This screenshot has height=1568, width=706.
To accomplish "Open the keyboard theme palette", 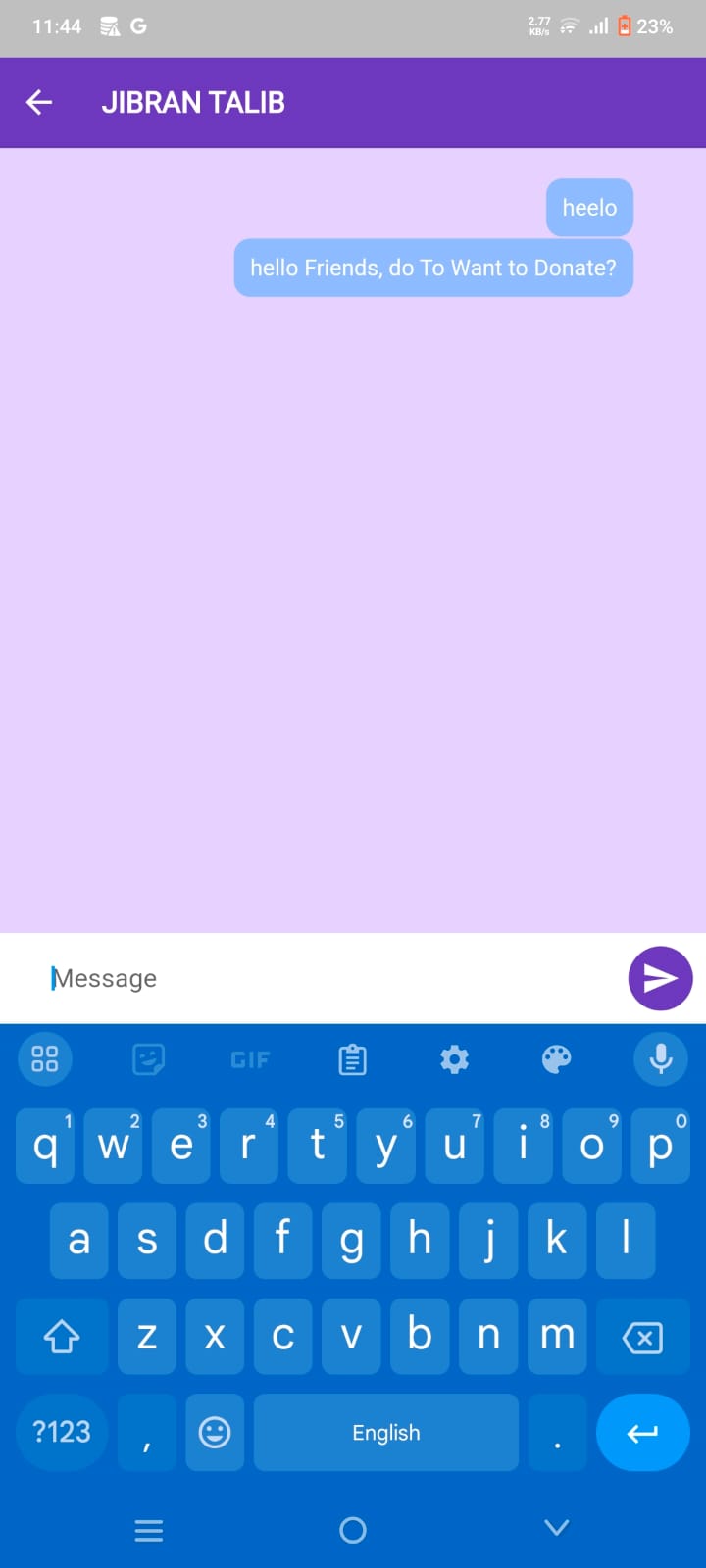I will 557,1058.
